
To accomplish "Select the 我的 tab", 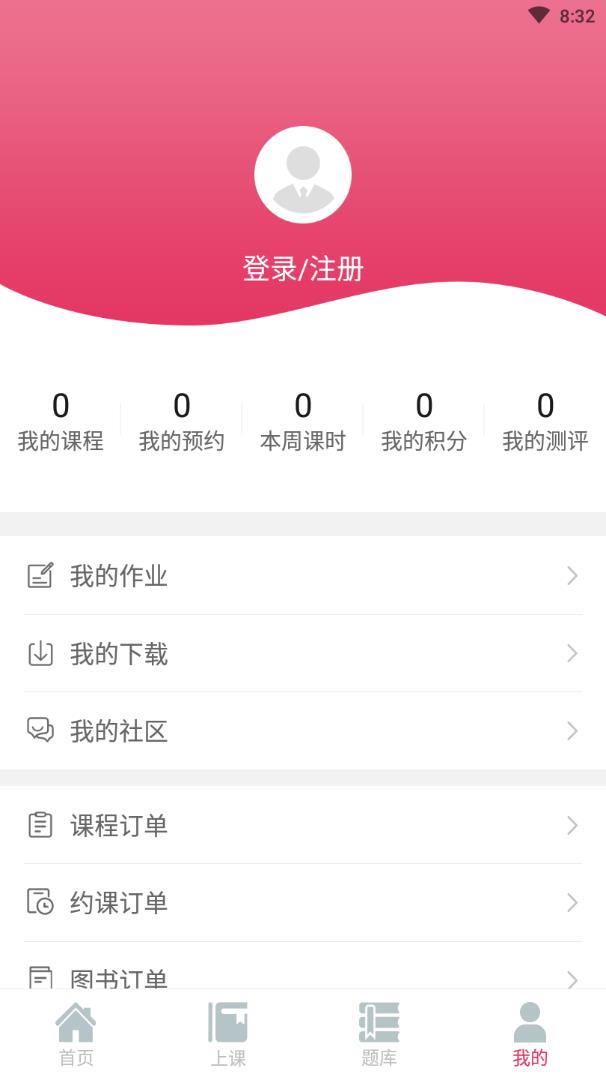I will (530, 1036).
